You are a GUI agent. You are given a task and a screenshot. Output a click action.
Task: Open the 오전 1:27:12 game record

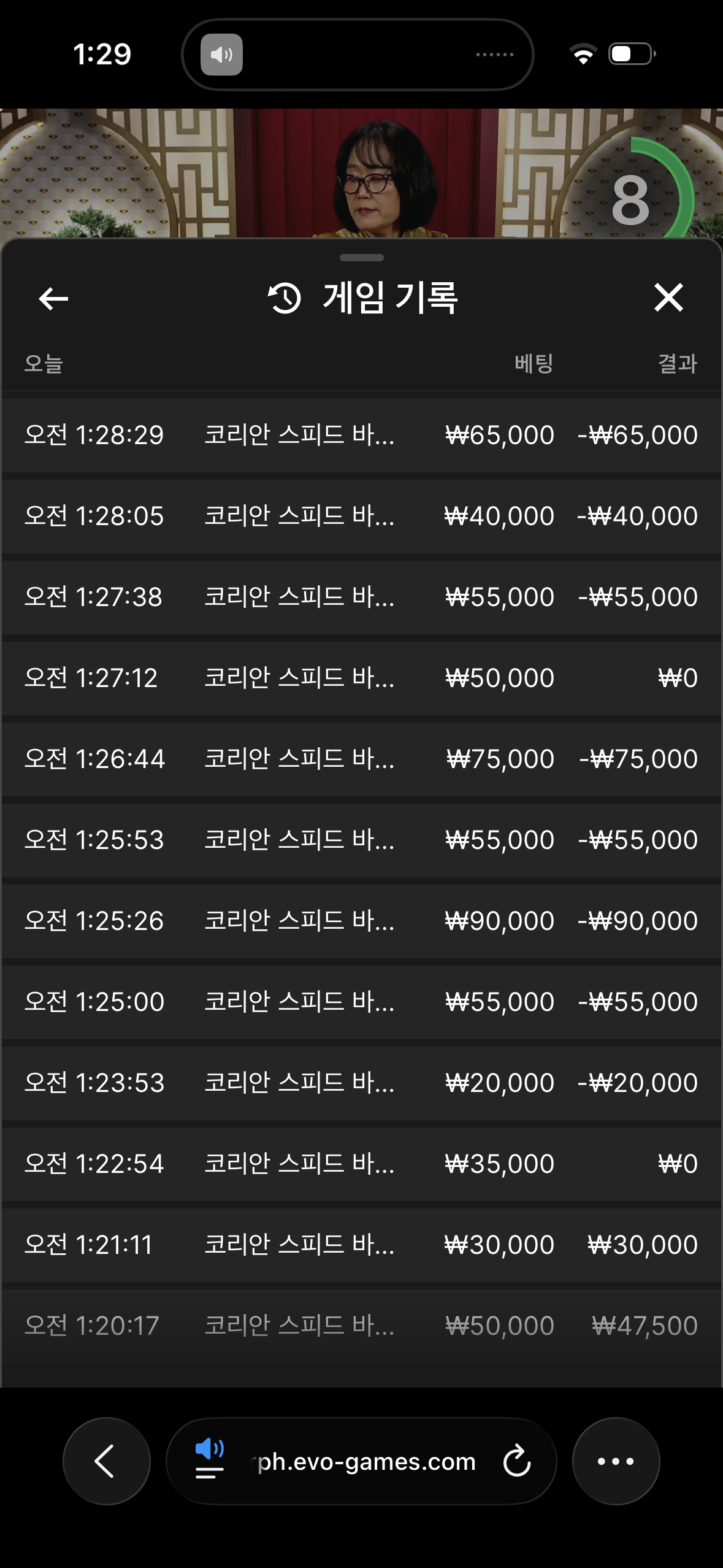point(361,678)
